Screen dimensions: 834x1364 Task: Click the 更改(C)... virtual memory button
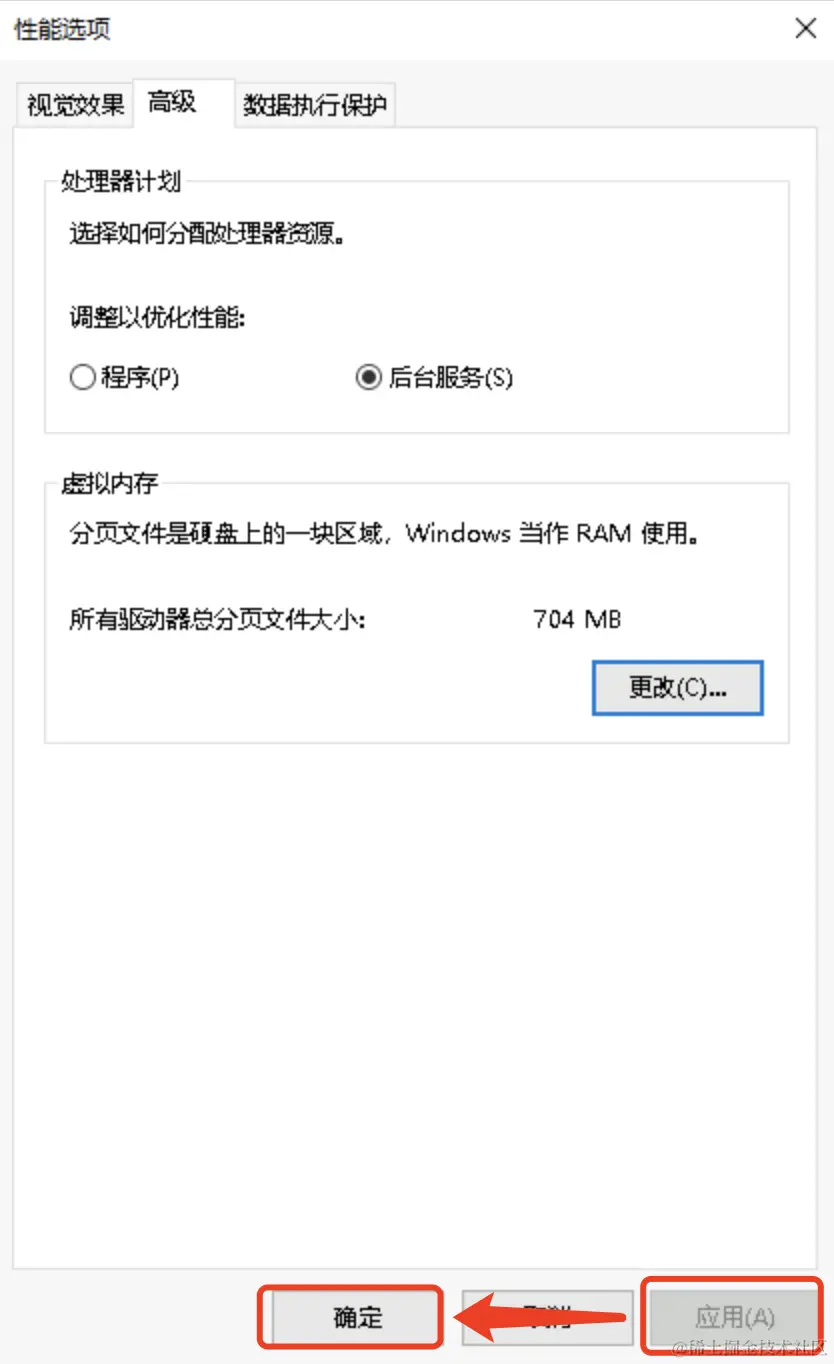677,687
